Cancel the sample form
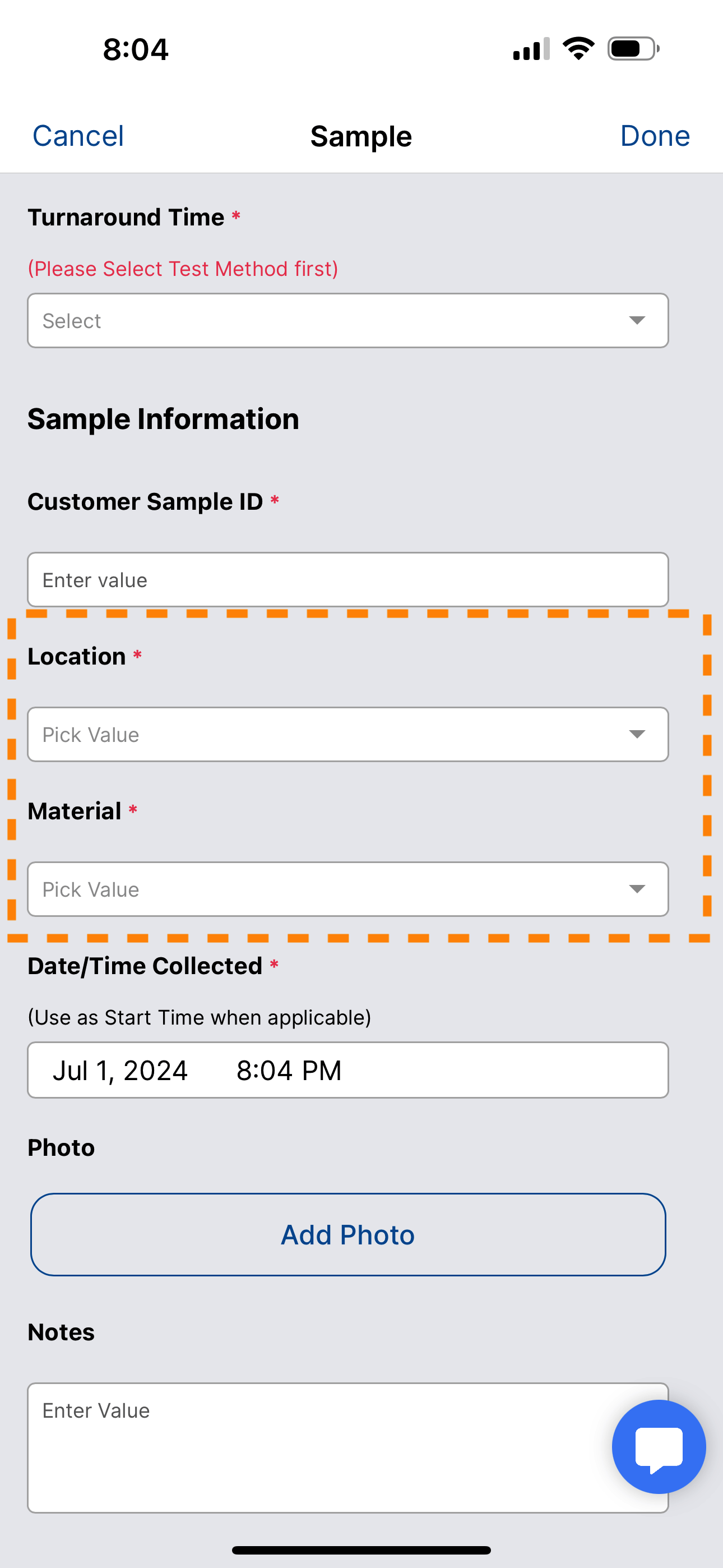Image resolution: width=723 pixels, height=1568 pixels. tap(78, 136)
